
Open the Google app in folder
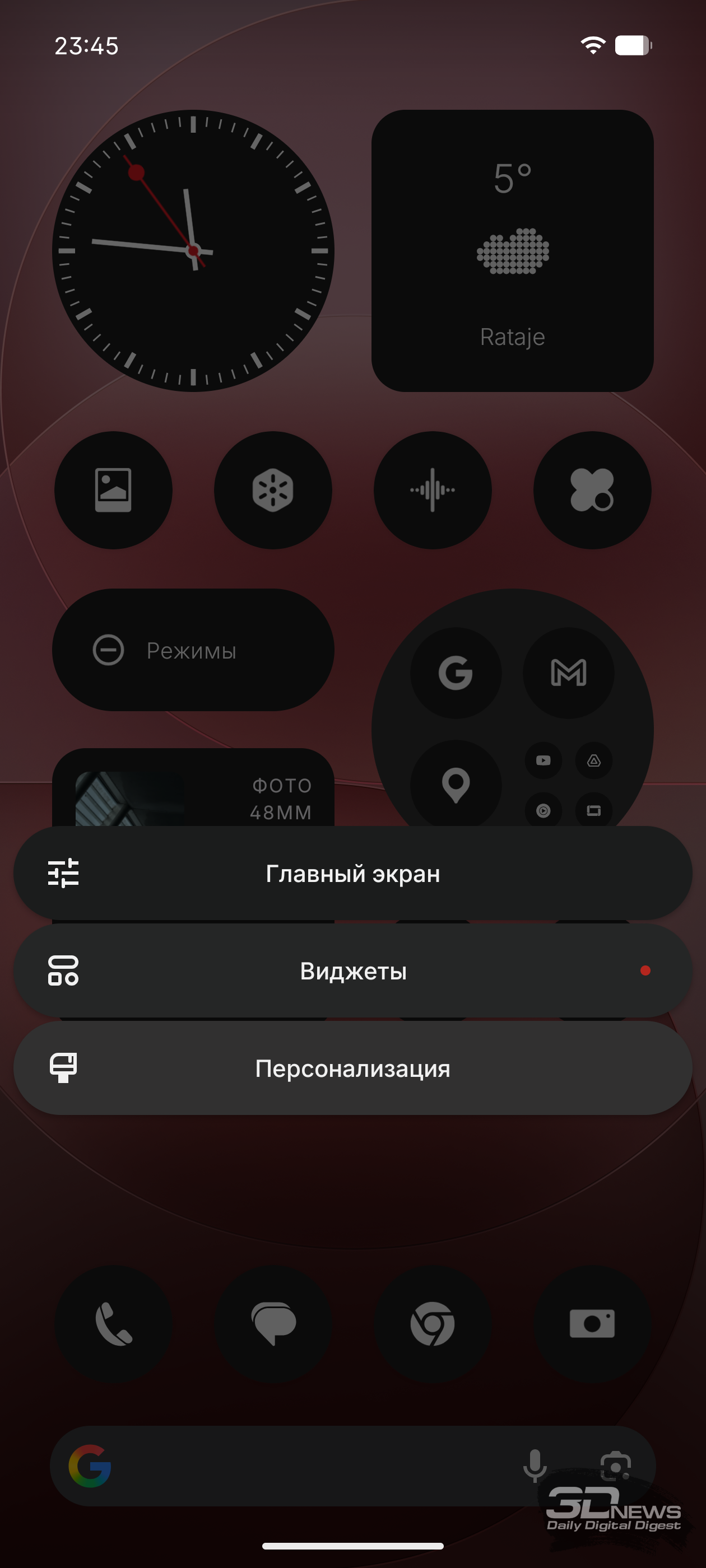(456, 673)
